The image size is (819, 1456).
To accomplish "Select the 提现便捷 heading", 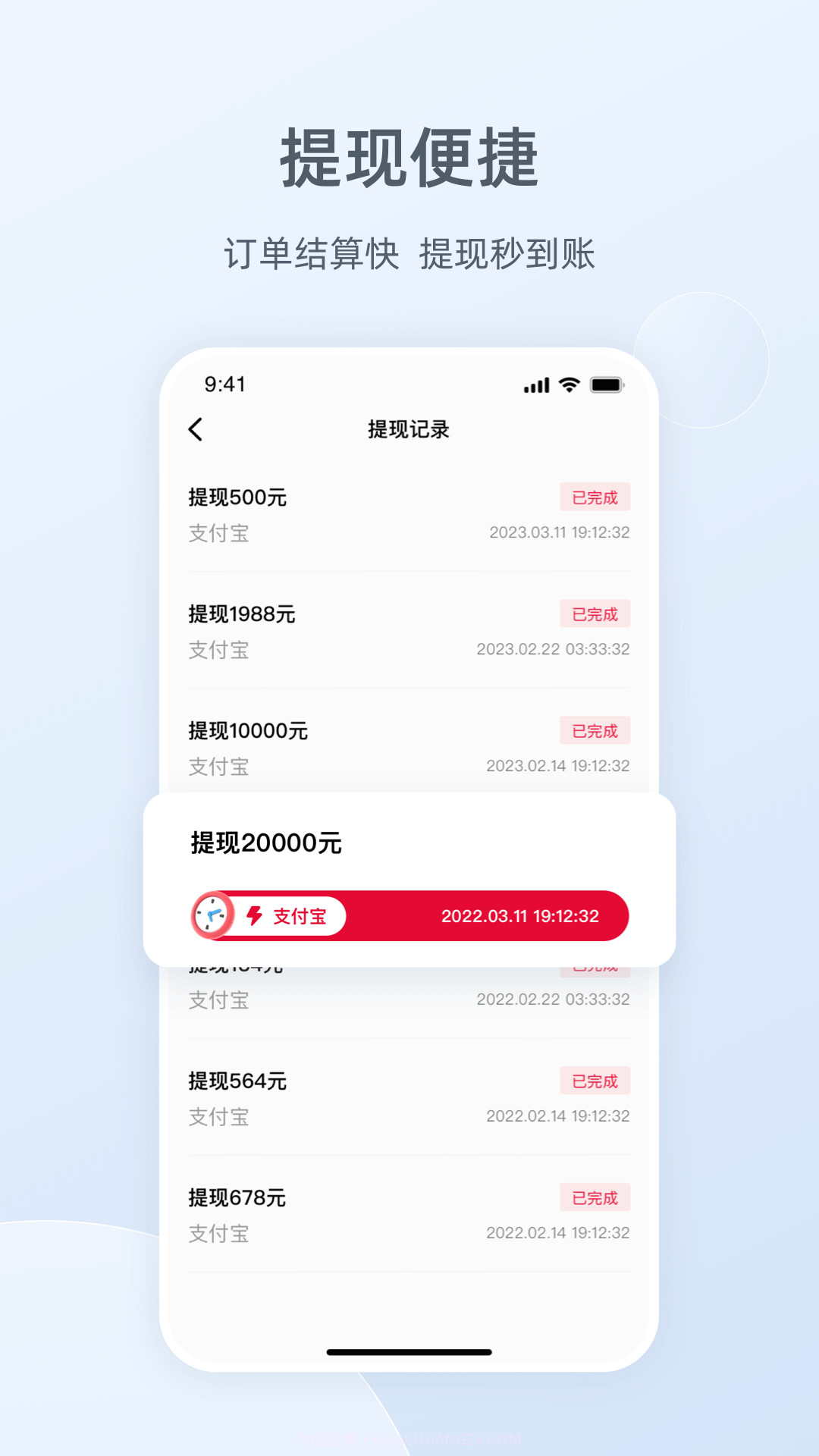I will (409, 158).
